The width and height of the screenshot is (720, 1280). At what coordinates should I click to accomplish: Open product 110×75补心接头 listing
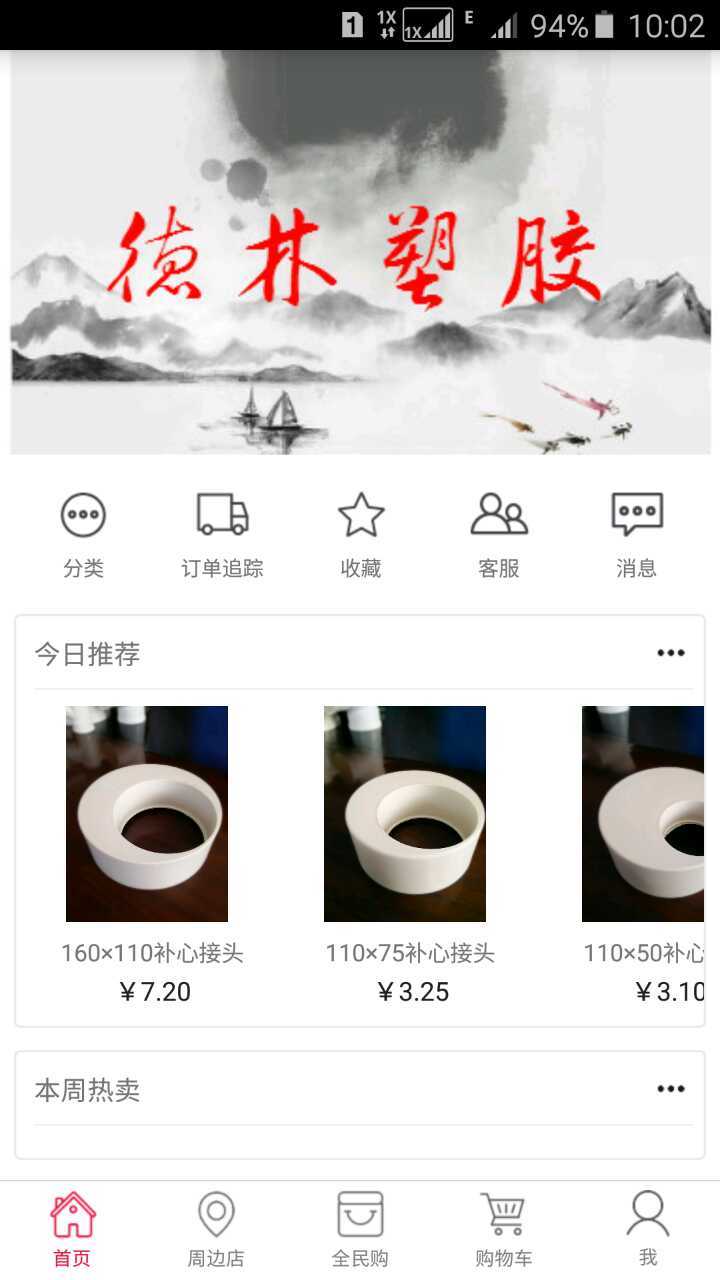pos(404,954)
